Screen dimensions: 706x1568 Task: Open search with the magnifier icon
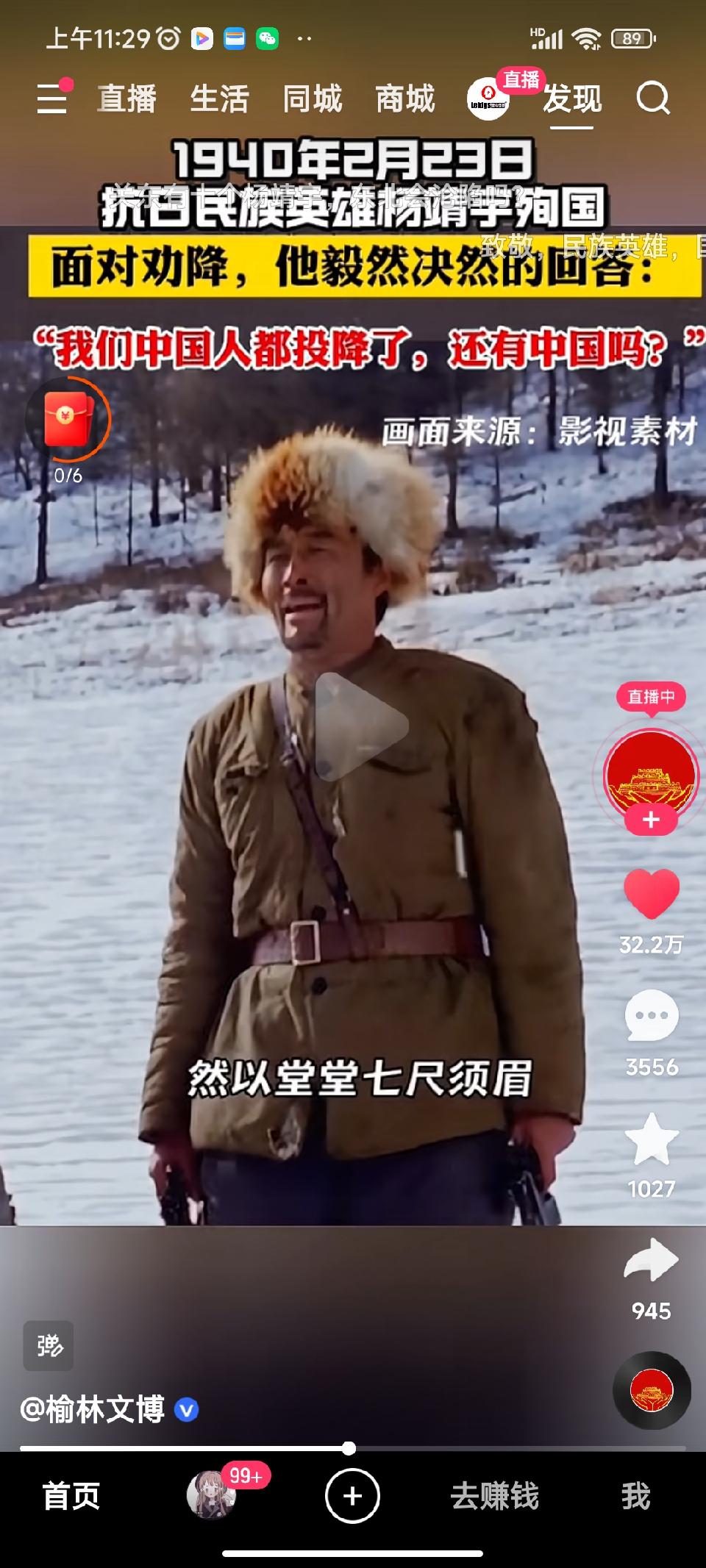pyautogui.click(x=653, y=98)
